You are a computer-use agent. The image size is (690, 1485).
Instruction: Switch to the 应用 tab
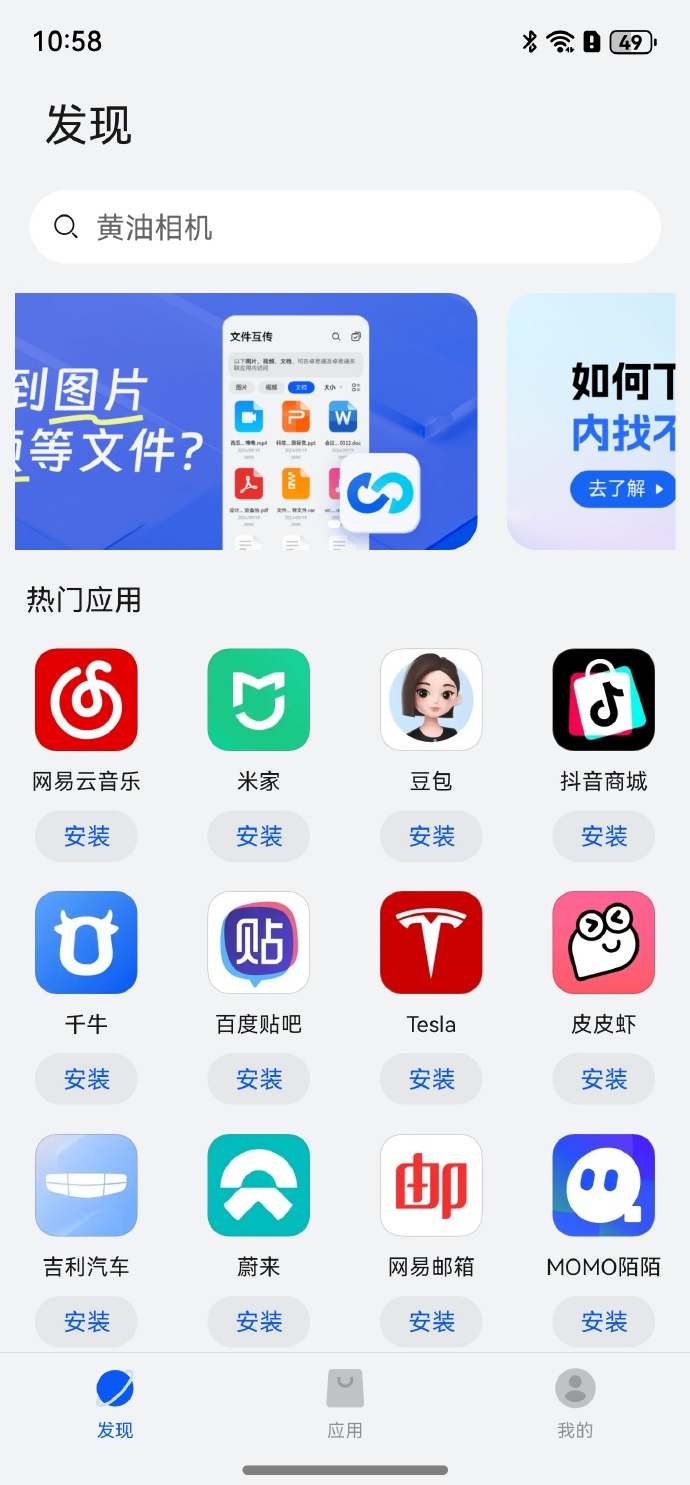click(345, 1403)
